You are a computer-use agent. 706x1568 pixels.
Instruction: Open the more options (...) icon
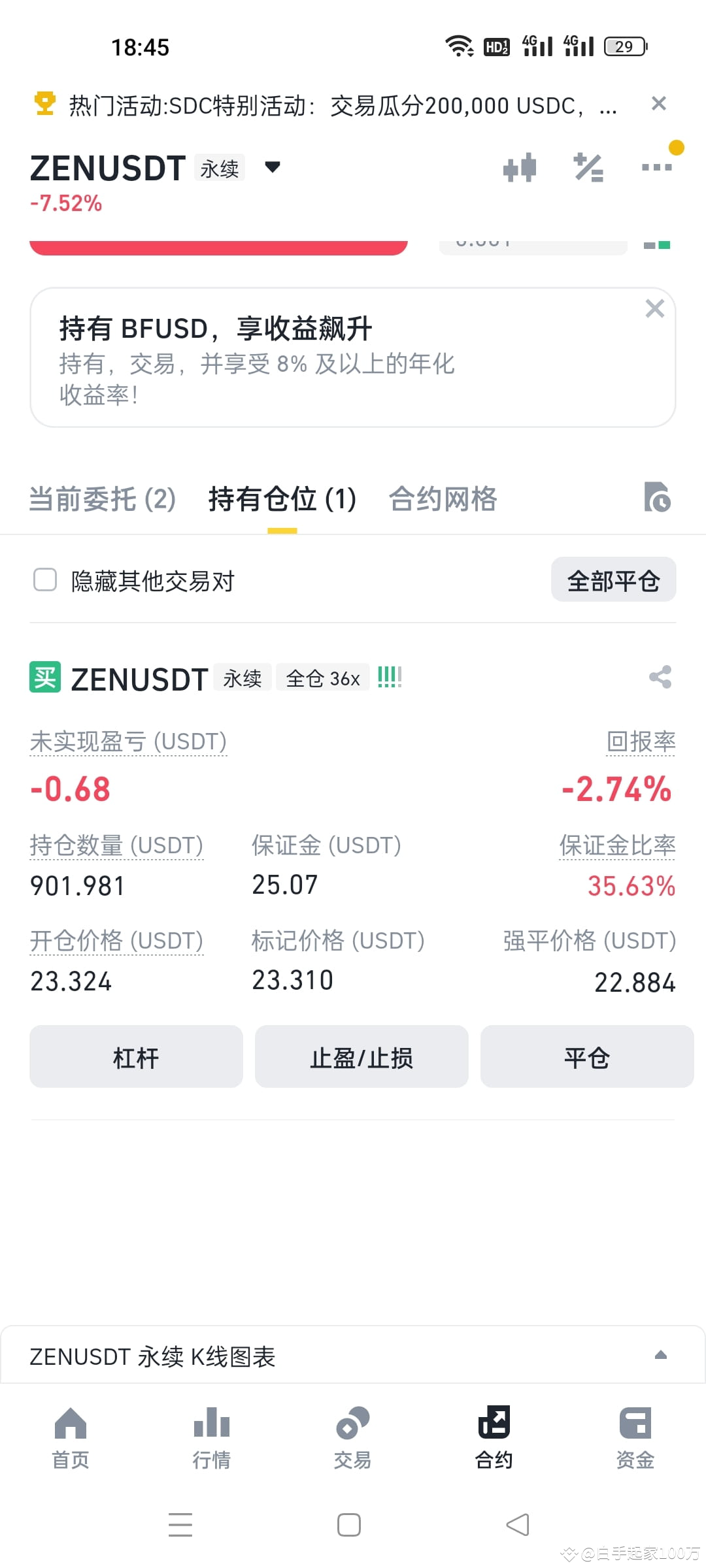point(656,168)
